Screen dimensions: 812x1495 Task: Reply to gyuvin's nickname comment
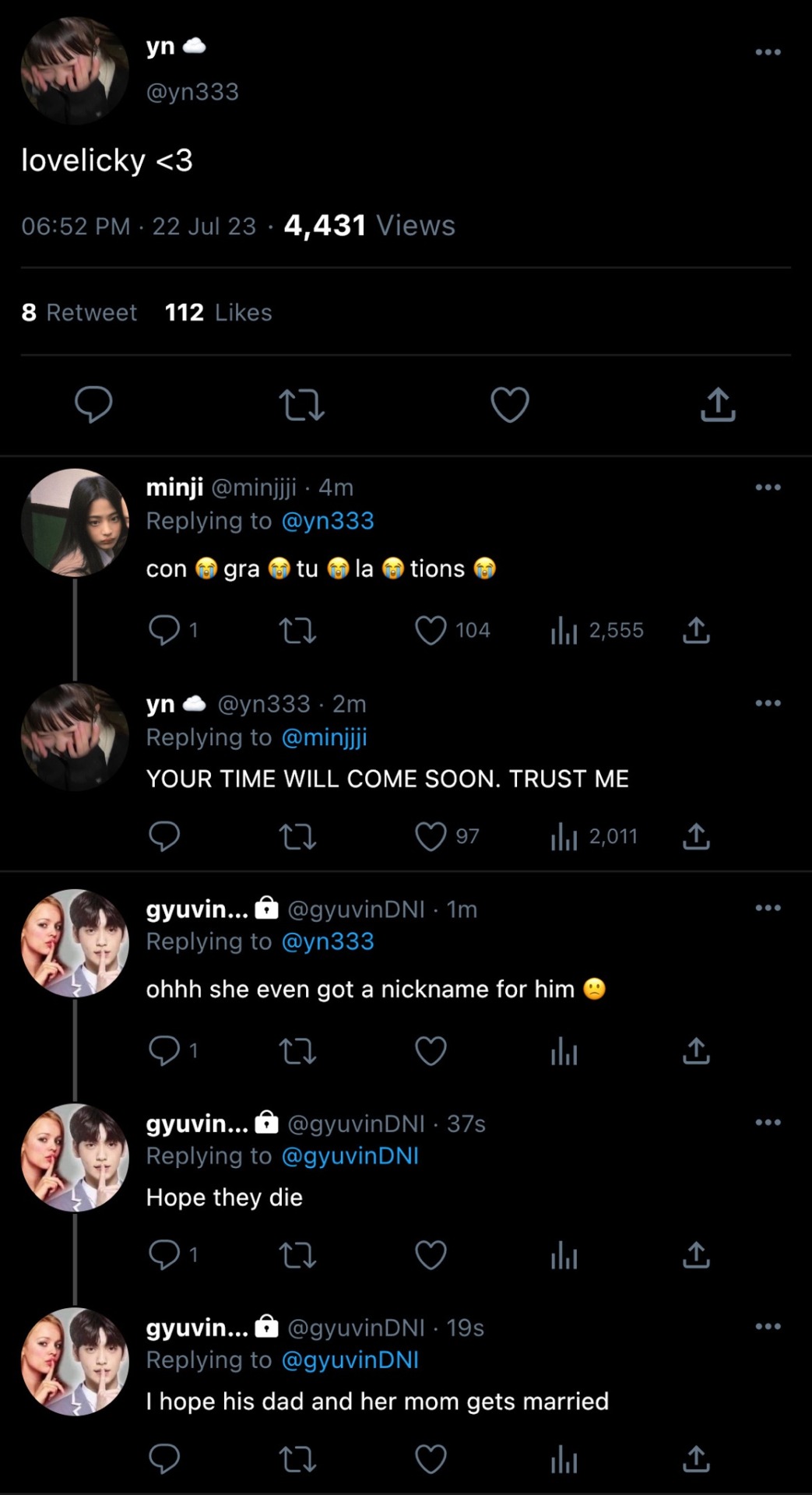click(164, 1051)
